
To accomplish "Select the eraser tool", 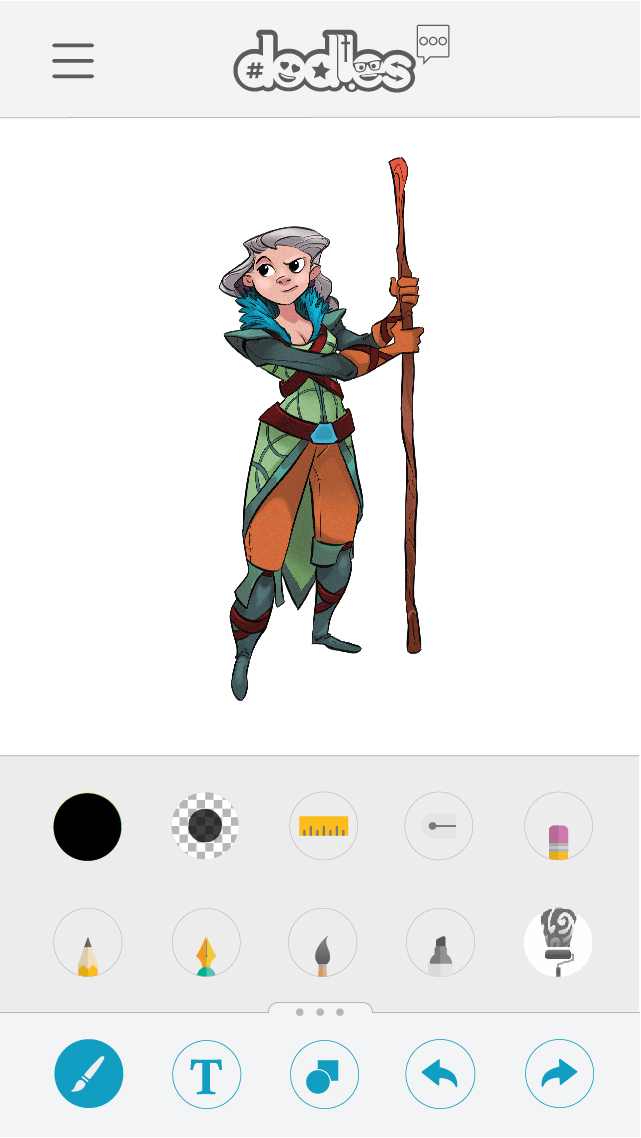I will [x=558, y=827].
